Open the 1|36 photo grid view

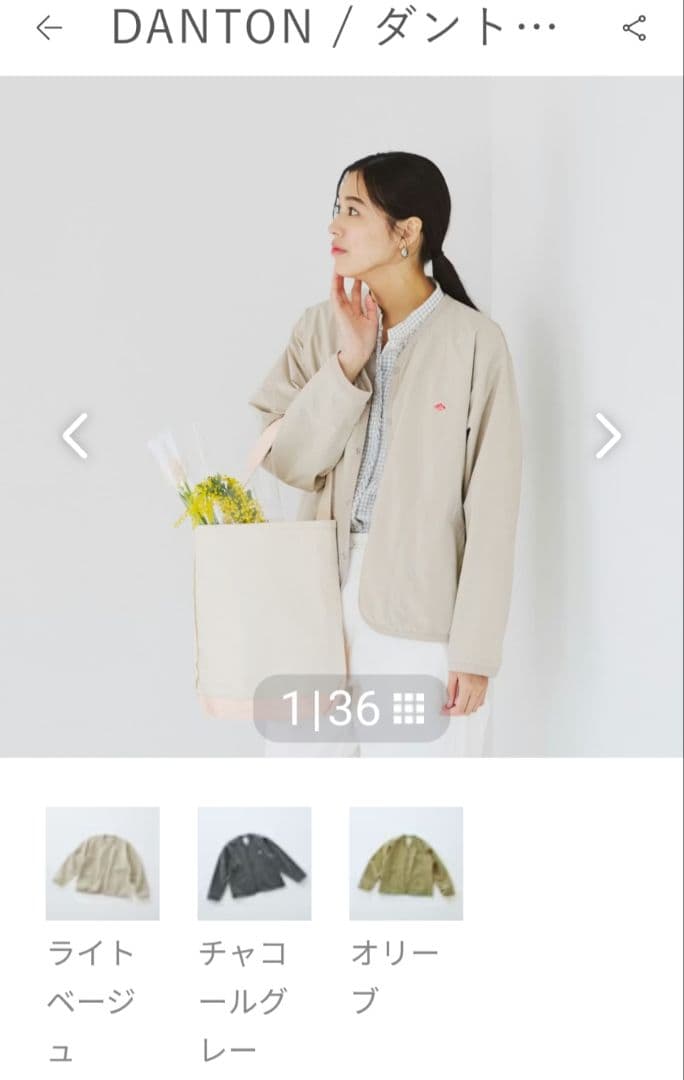[352, 709]
